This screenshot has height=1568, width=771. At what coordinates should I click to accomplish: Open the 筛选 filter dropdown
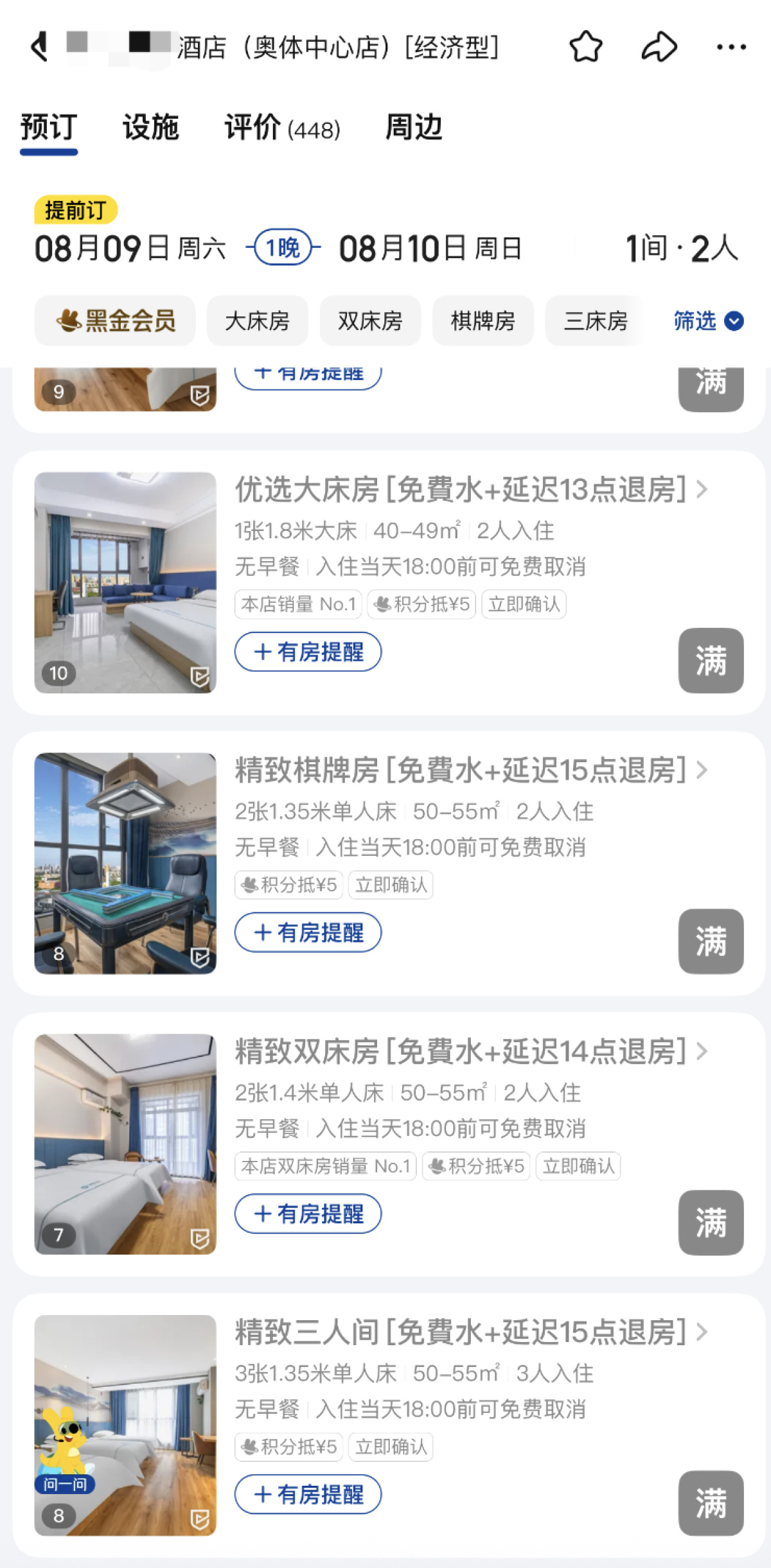click(x=709, y=320)
